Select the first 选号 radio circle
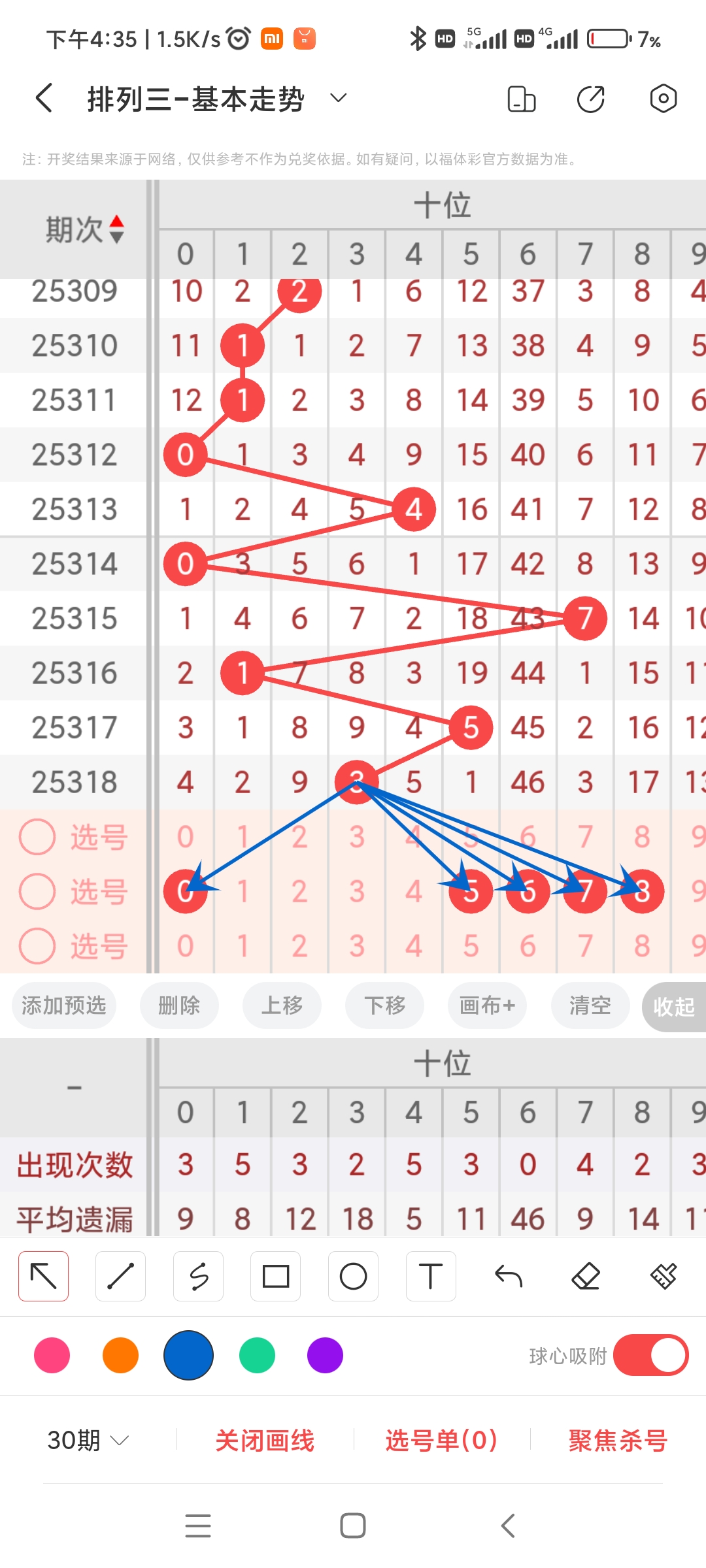Viewport: 706px width, 1568px height. point(38,838)
